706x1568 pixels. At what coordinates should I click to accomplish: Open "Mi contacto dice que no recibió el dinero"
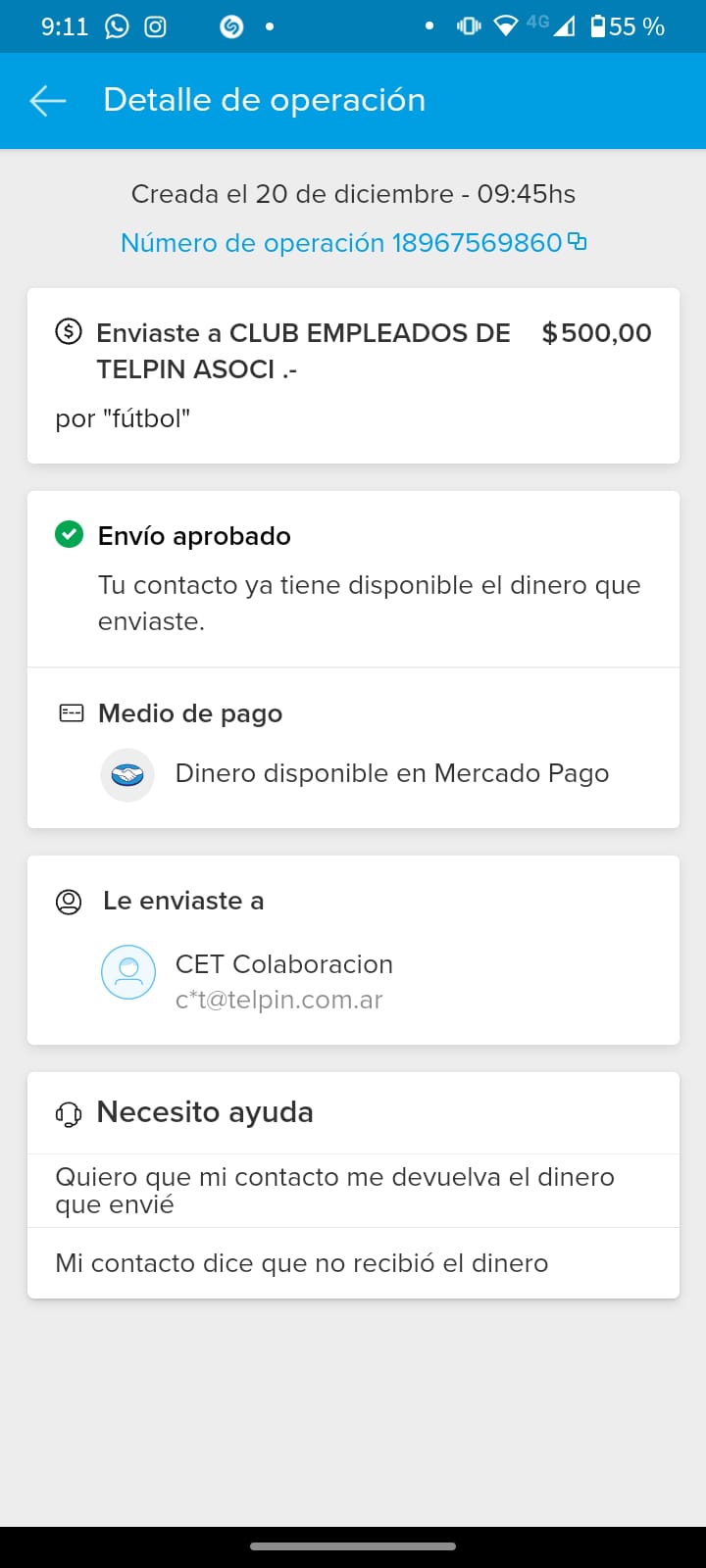coord(302,1262)
